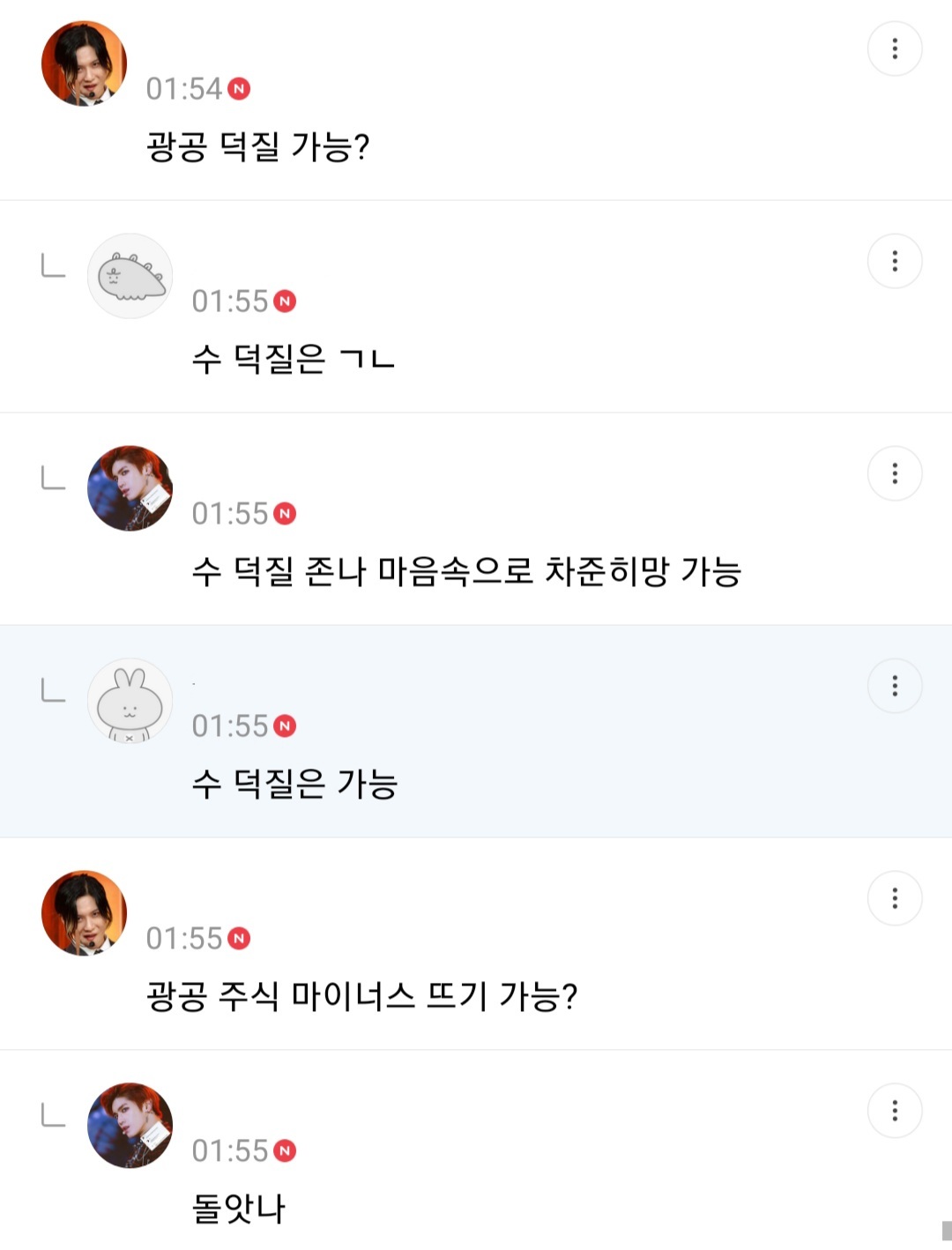The width and height of the screenshot is (952, 1250).
Task: Click the red-haired idol avatar on the last reply
Action: (x=130, y=1126)
